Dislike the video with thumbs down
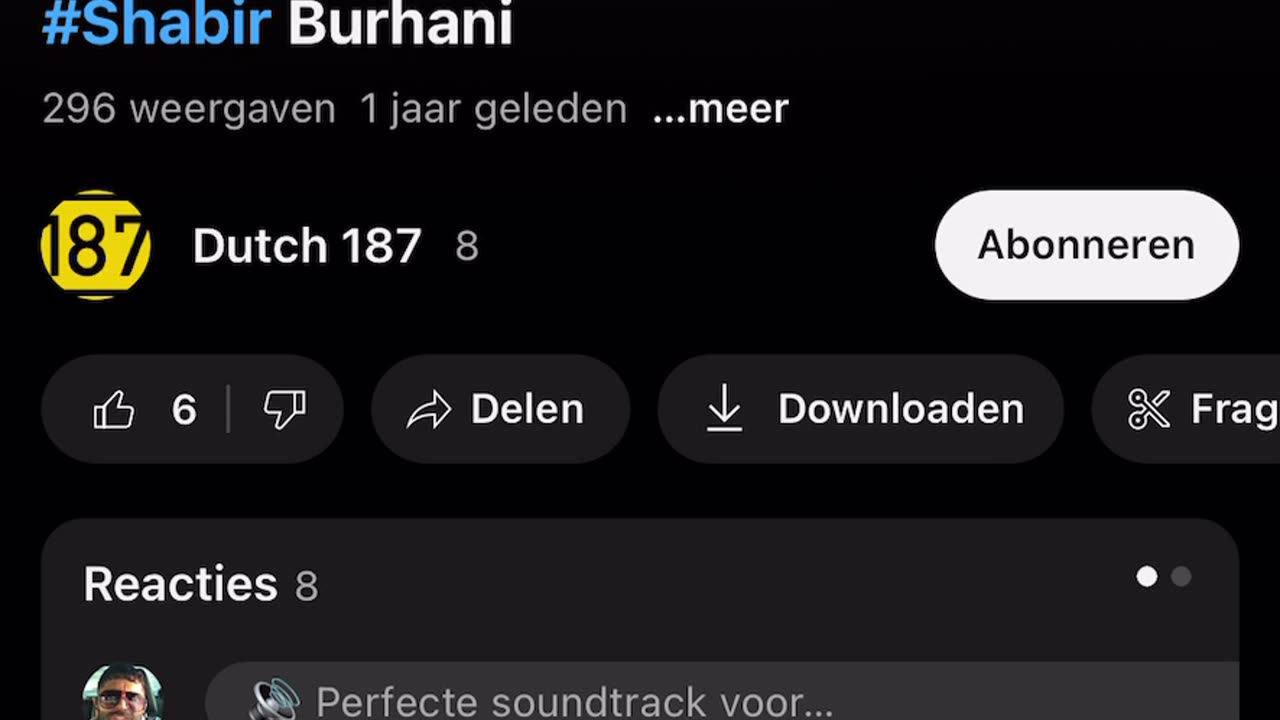 point(284,410)
